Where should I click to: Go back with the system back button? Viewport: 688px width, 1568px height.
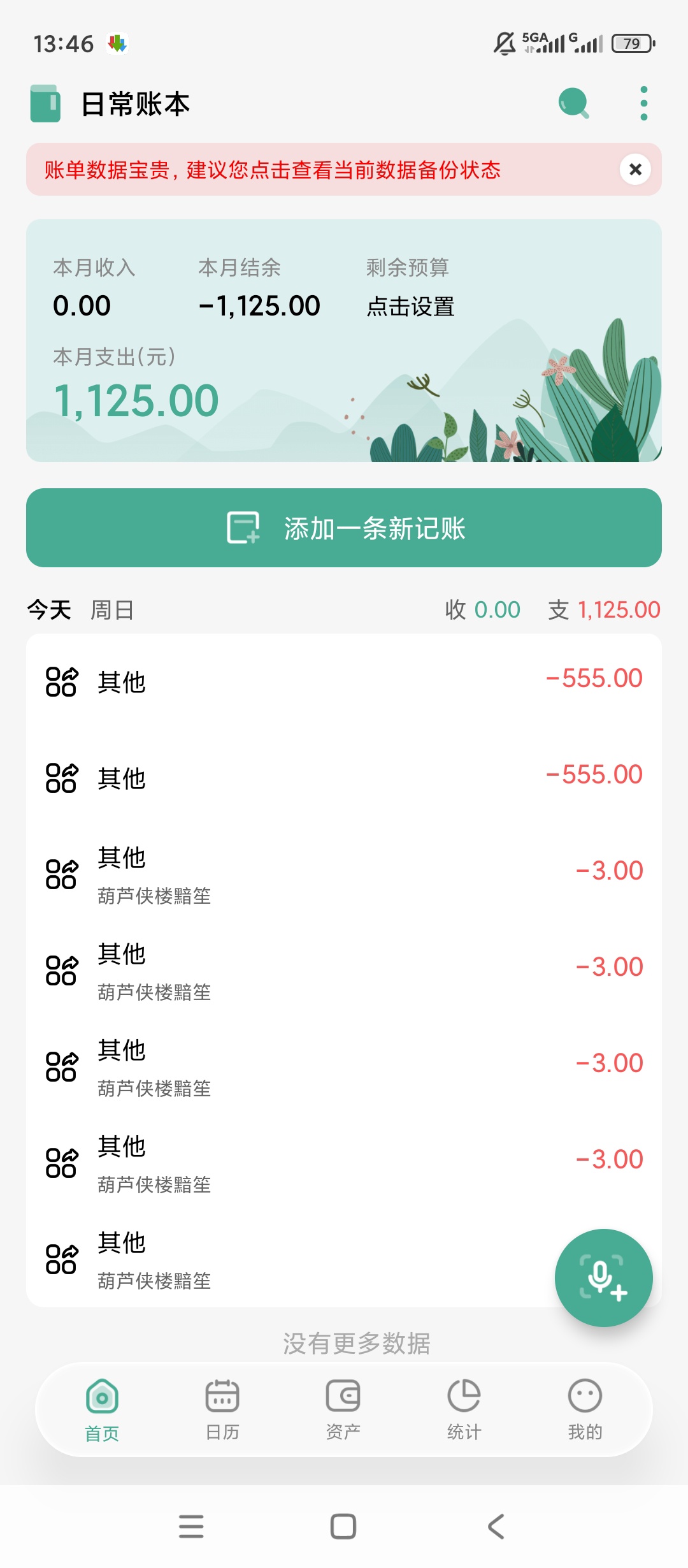[x=496, y=1527]
